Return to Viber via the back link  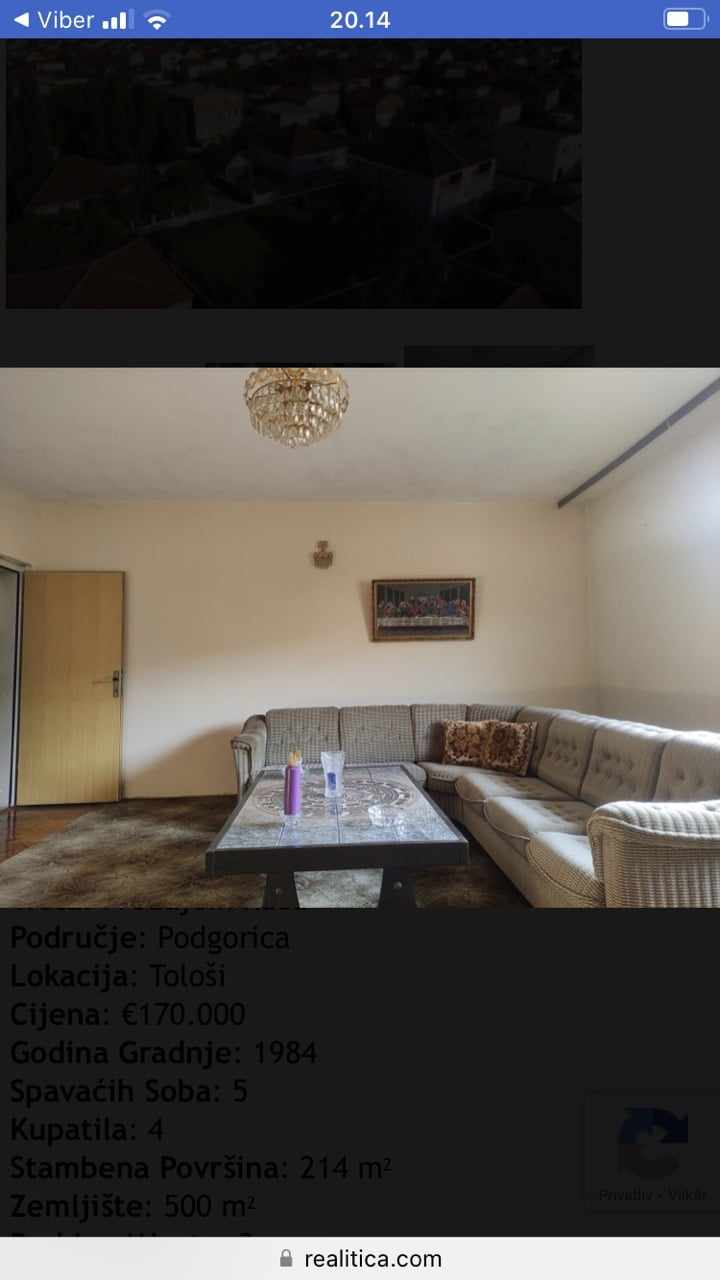click(53, 19)
